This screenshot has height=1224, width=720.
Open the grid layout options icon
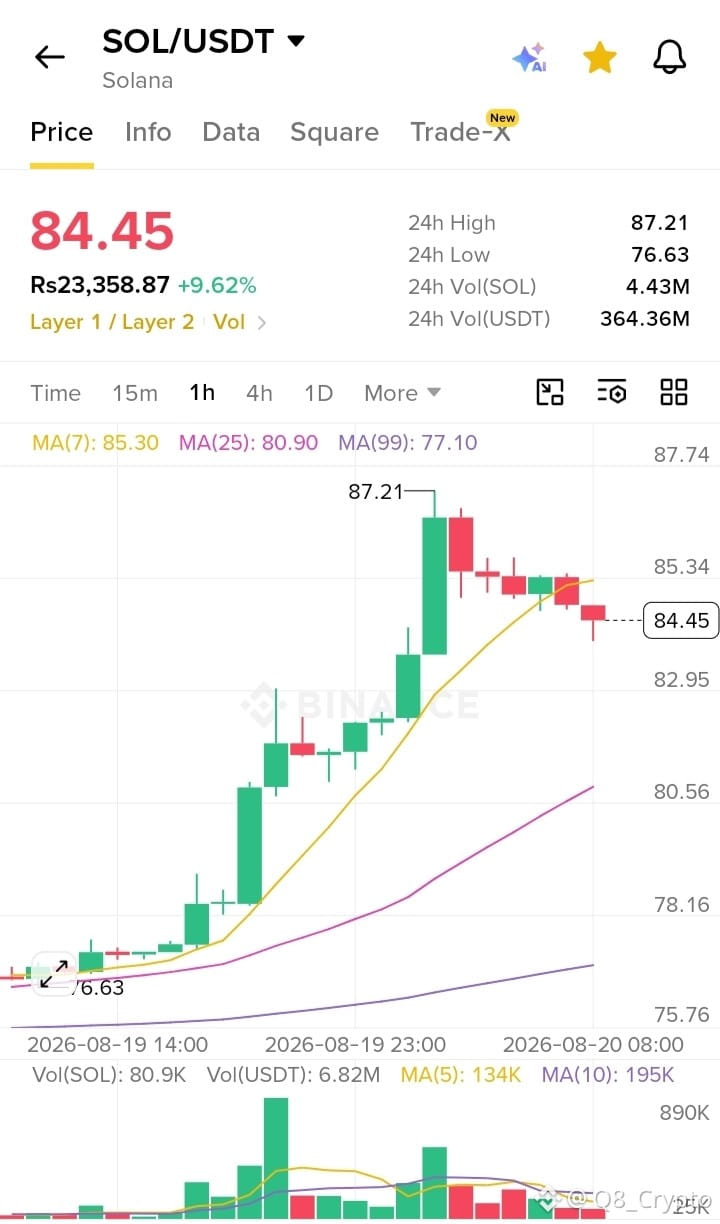point(674,392)
